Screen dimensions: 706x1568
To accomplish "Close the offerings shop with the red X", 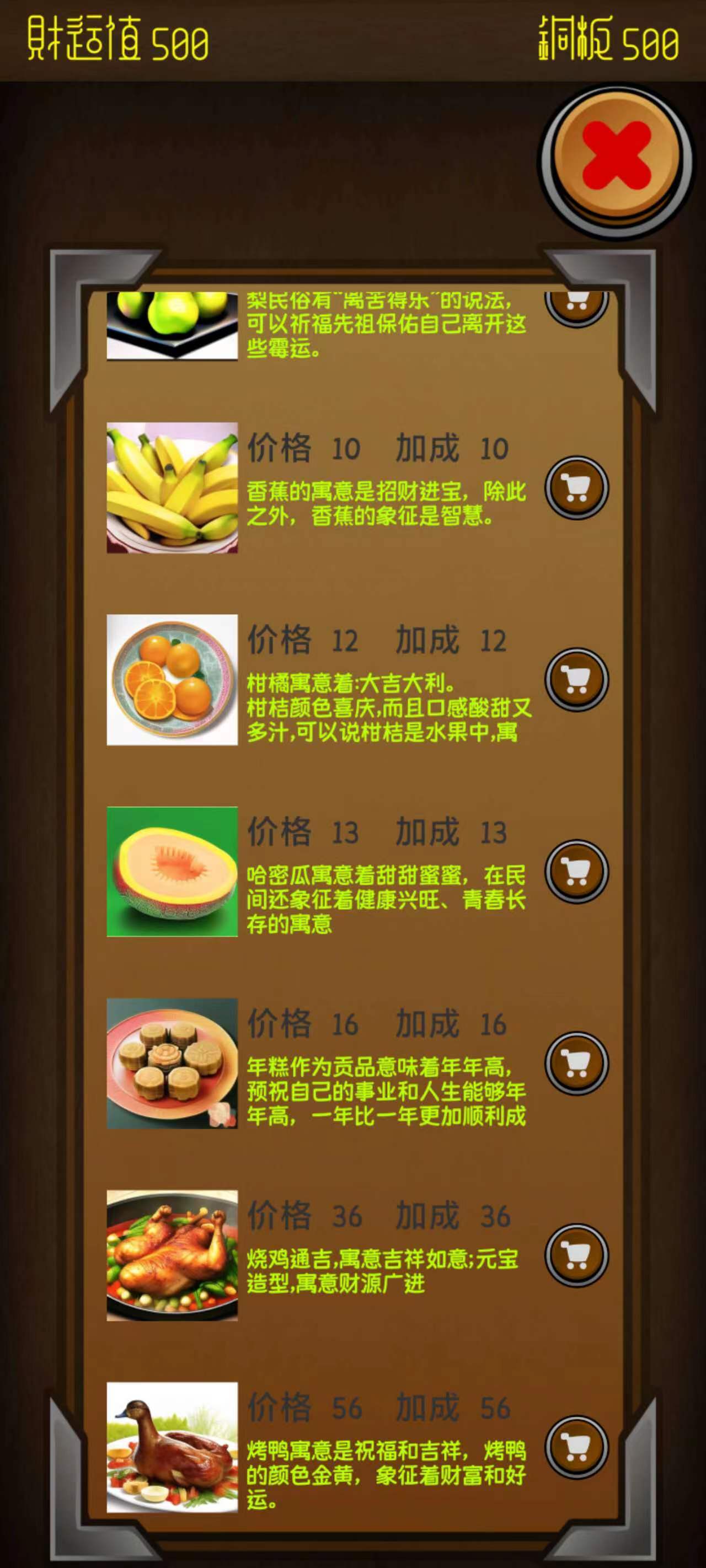I will point(616,157).
